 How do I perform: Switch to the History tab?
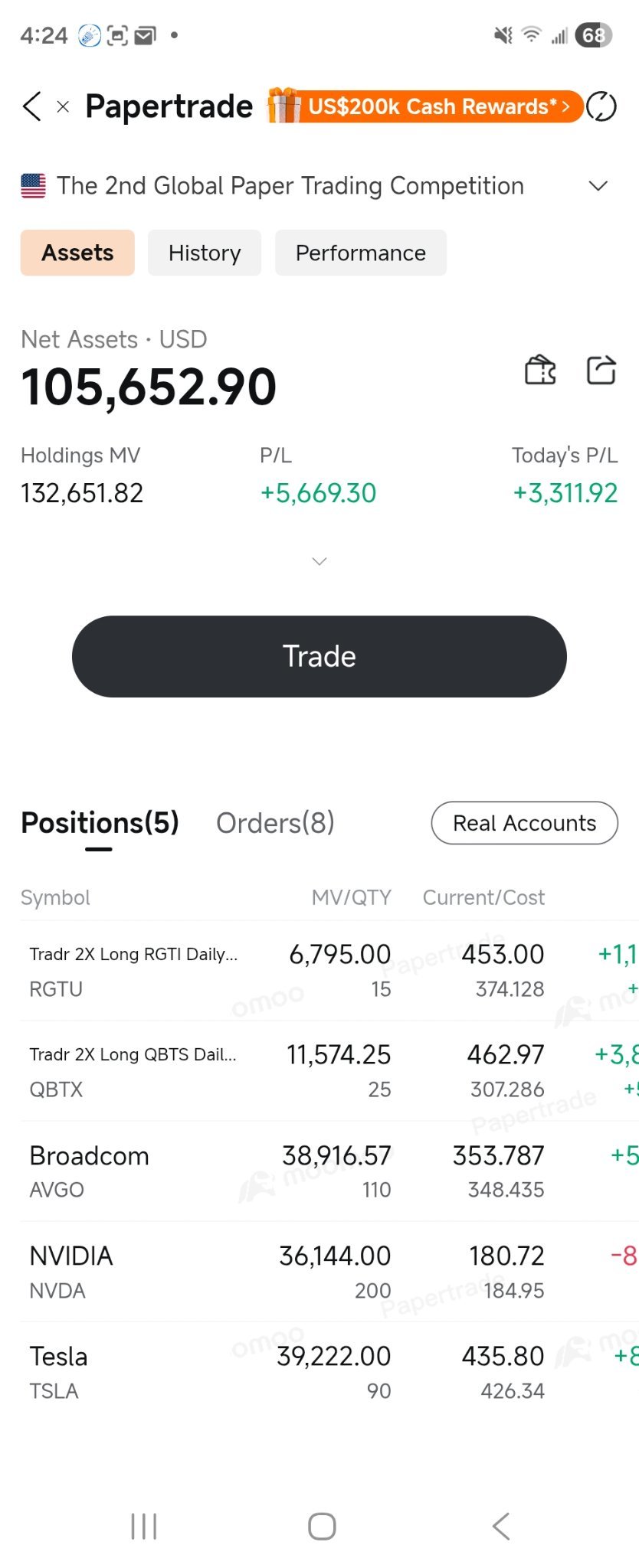205,253
